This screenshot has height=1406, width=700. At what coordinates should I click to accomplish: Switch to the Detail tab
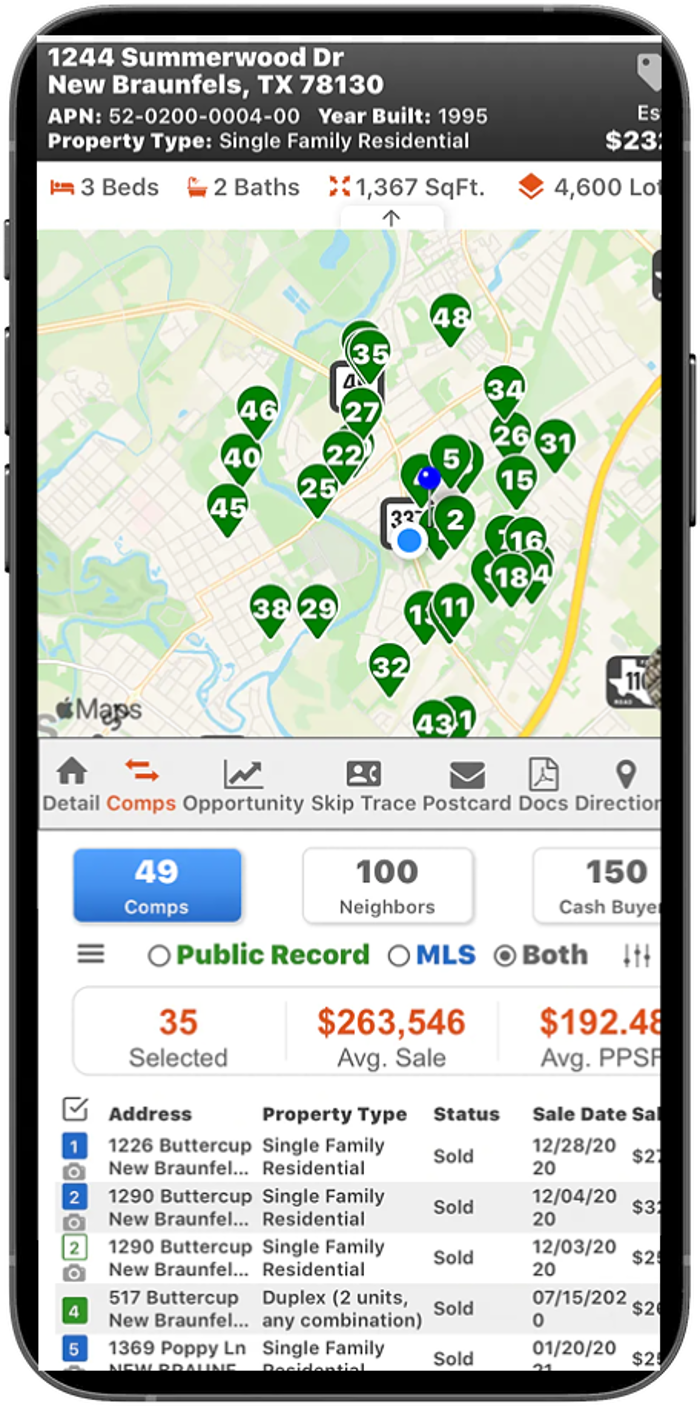pyautogui.click(x=71, y=784)
